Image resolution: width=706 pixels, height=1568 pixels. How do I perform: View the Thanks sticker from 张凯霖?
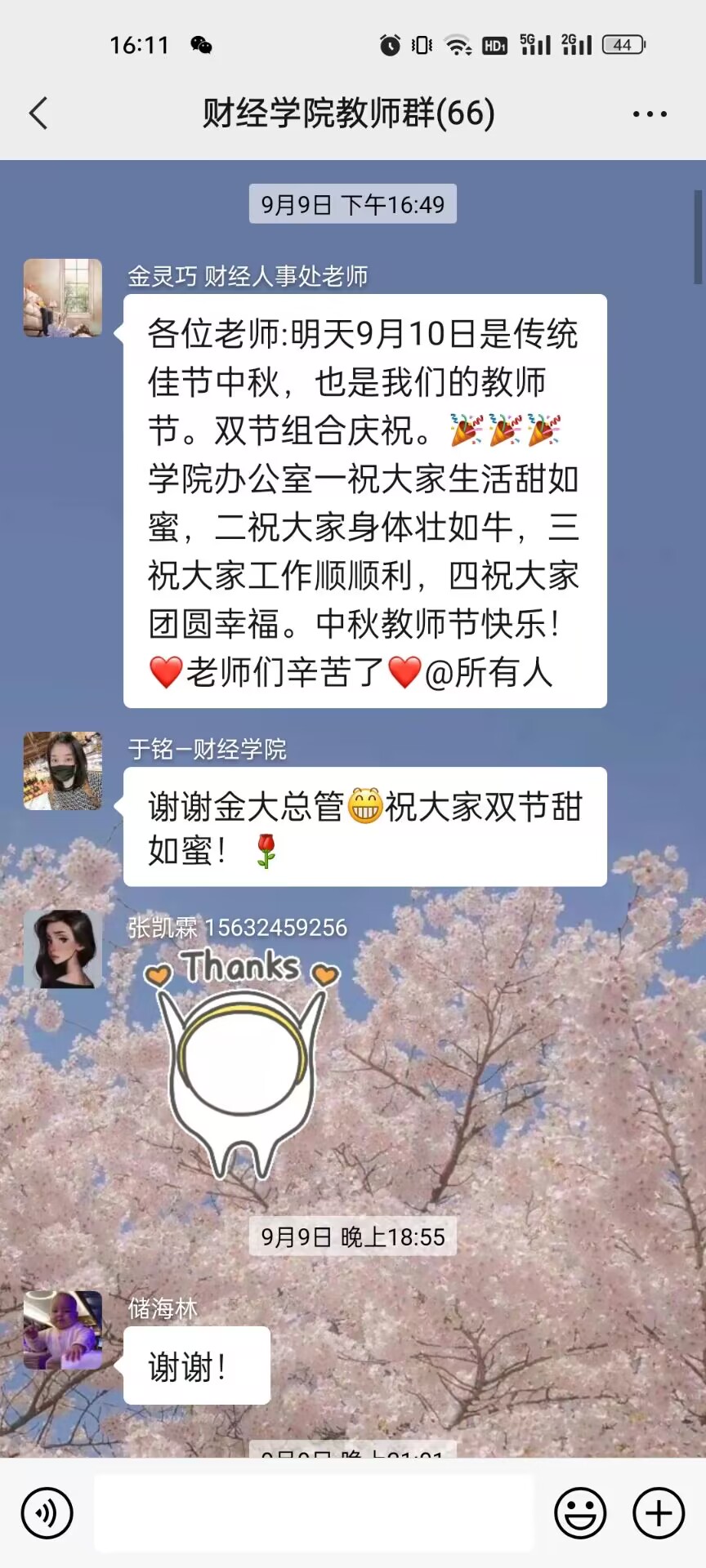tap(242, 1062)
